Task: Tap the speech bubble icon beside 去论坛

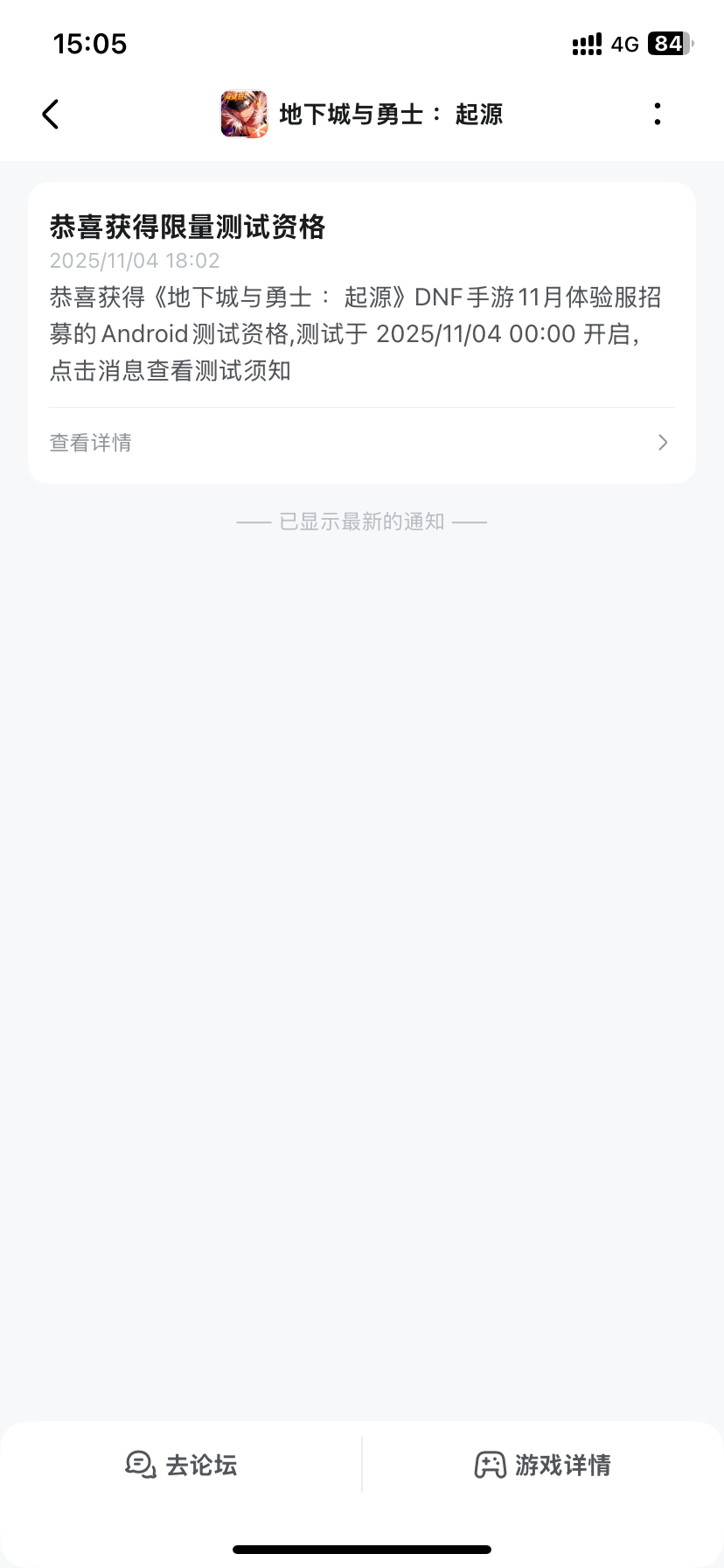Action: pos(140,1464)
